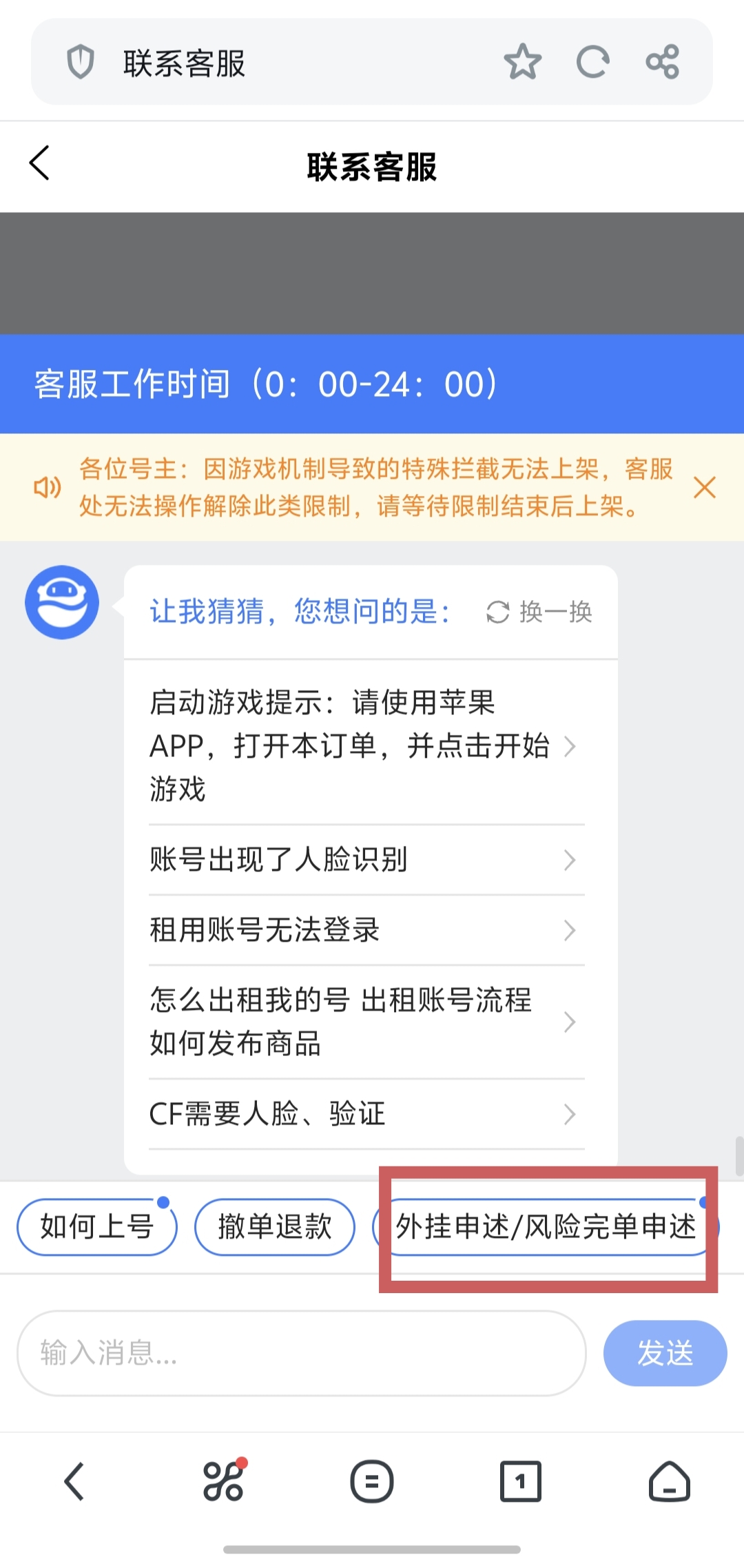Dismiss the orange notice banner
The image size is (744, 1568).
pyautogui.click(x=704, y=487)
